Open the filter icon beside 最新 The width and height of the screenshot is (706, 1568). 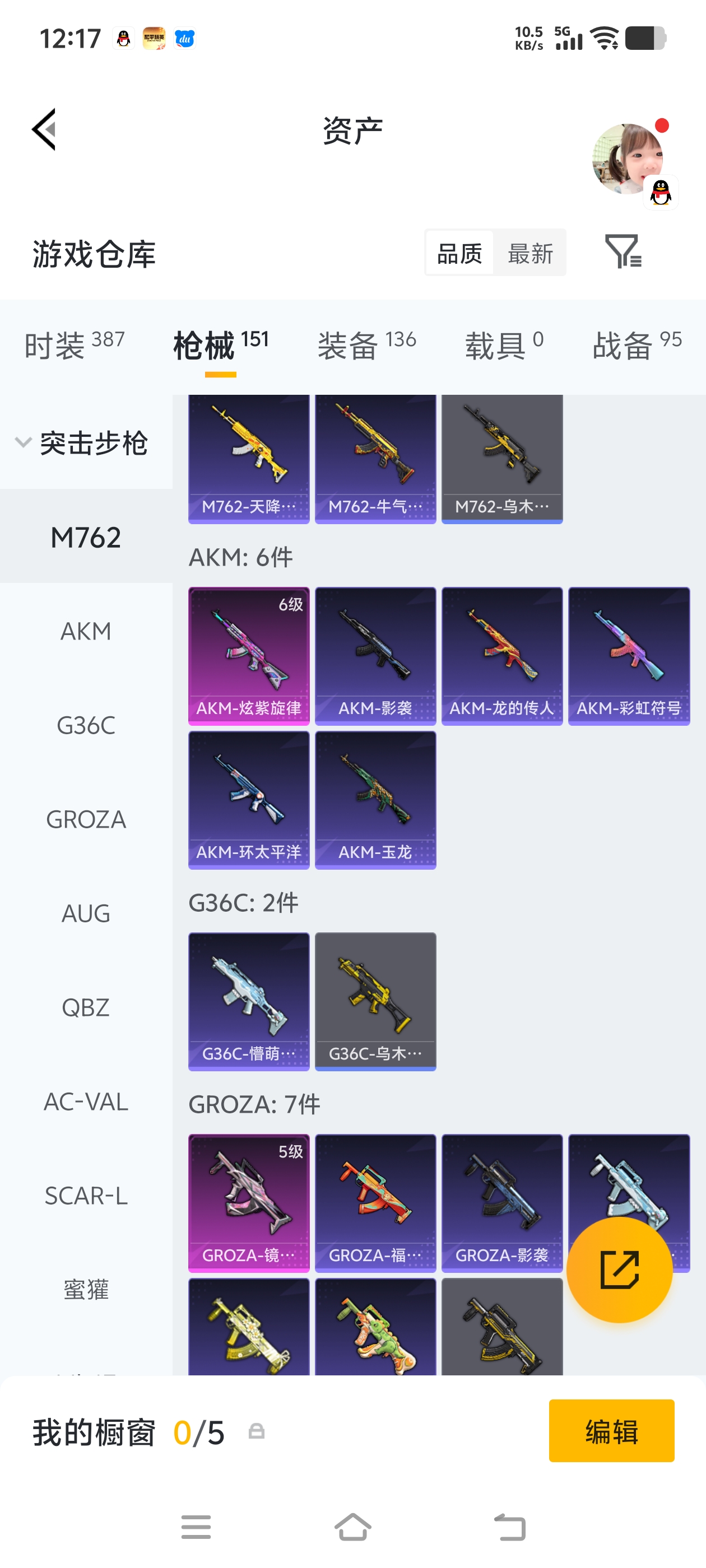(622, 251)
